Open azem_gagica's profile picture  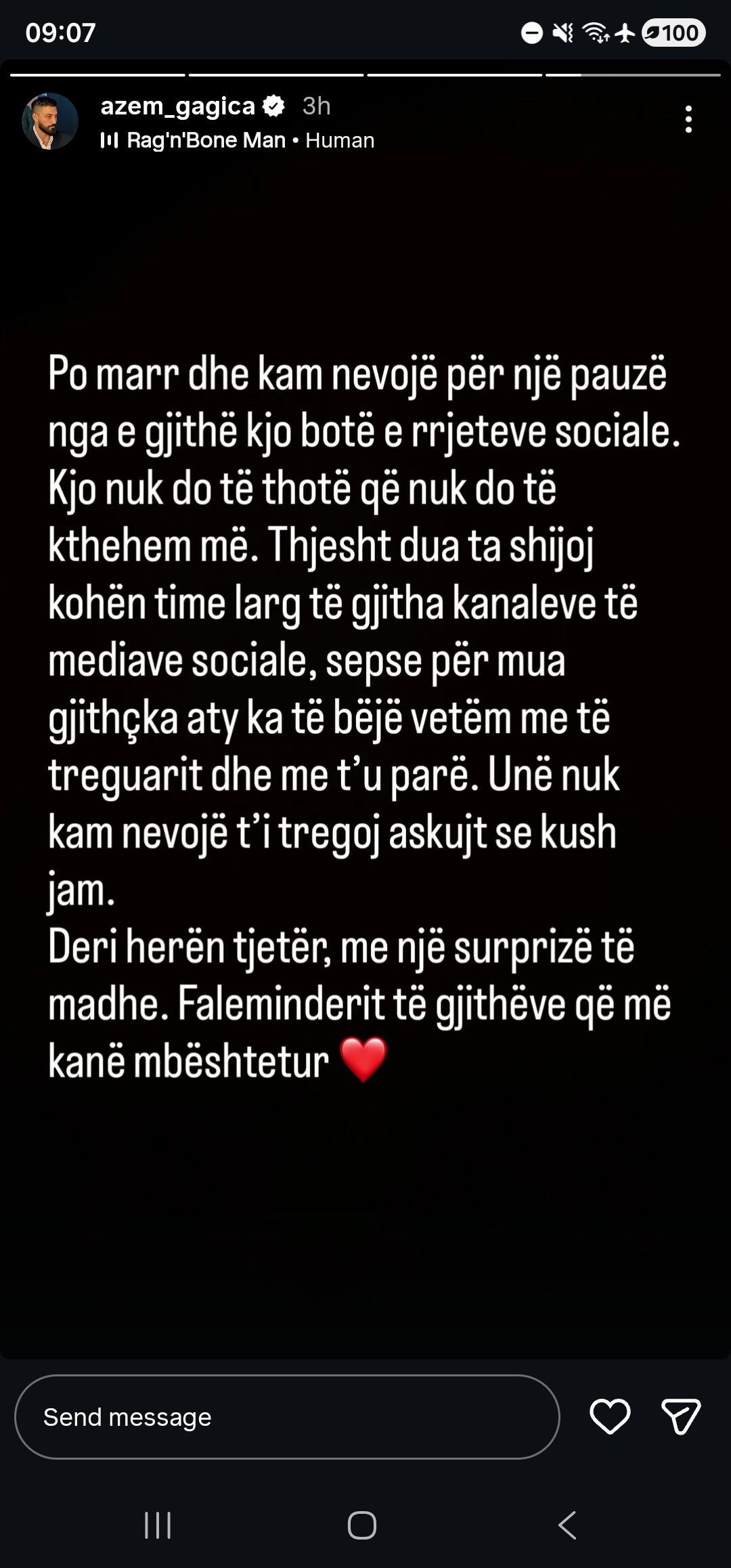tap(50, 121)
